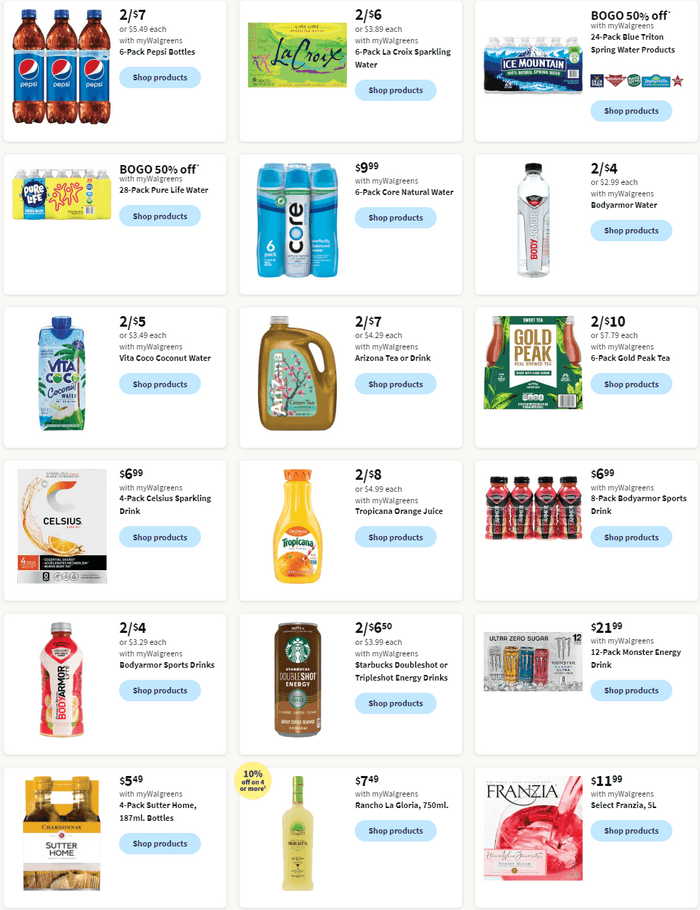The height and width of the screenshot is (910, 700).
Task: Shop products for 28-Pack Pure Life Water
Action: click(x=160, y=216)
